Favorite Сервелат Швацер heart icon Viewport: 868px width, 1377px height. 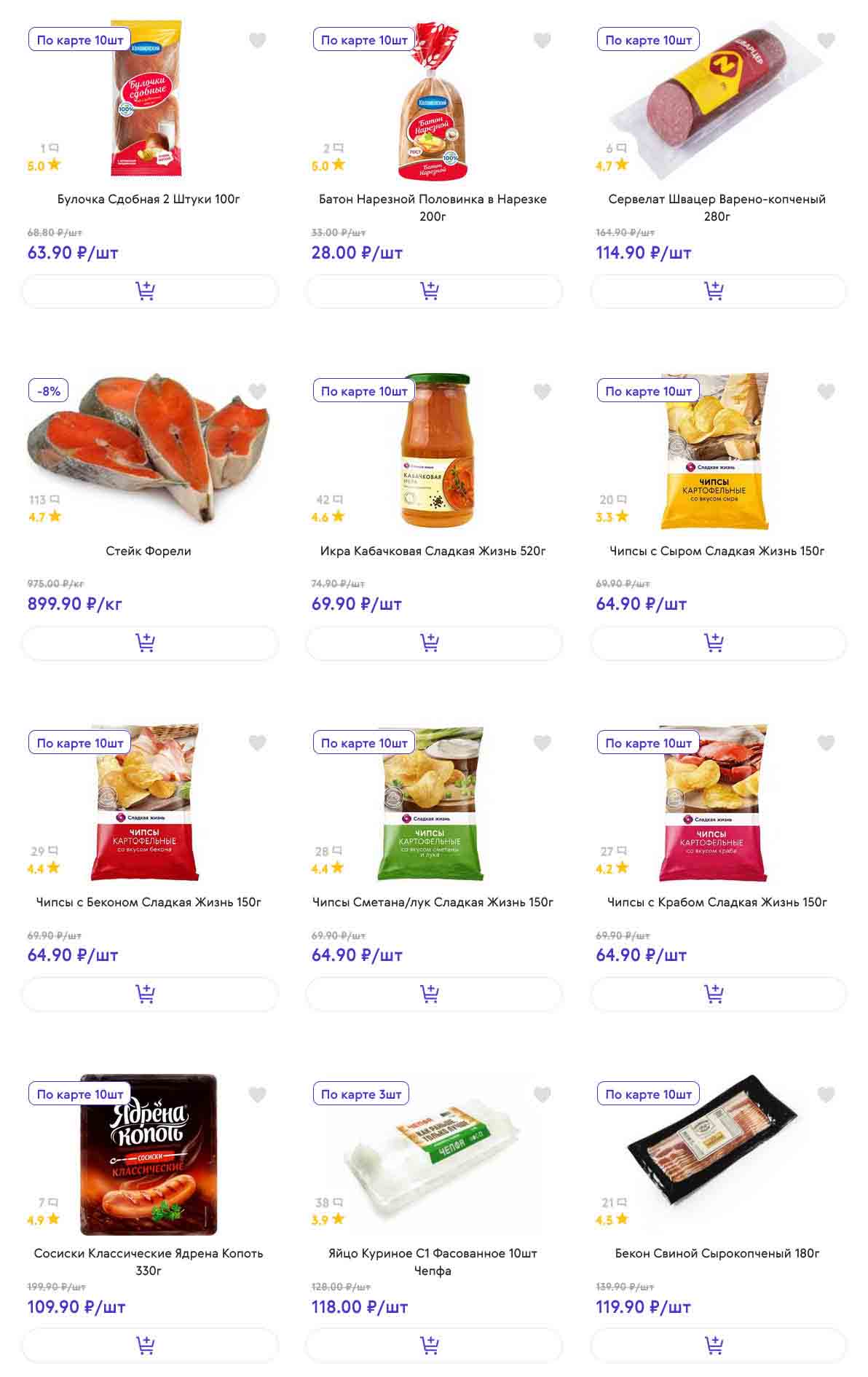(x=826, y=41)
